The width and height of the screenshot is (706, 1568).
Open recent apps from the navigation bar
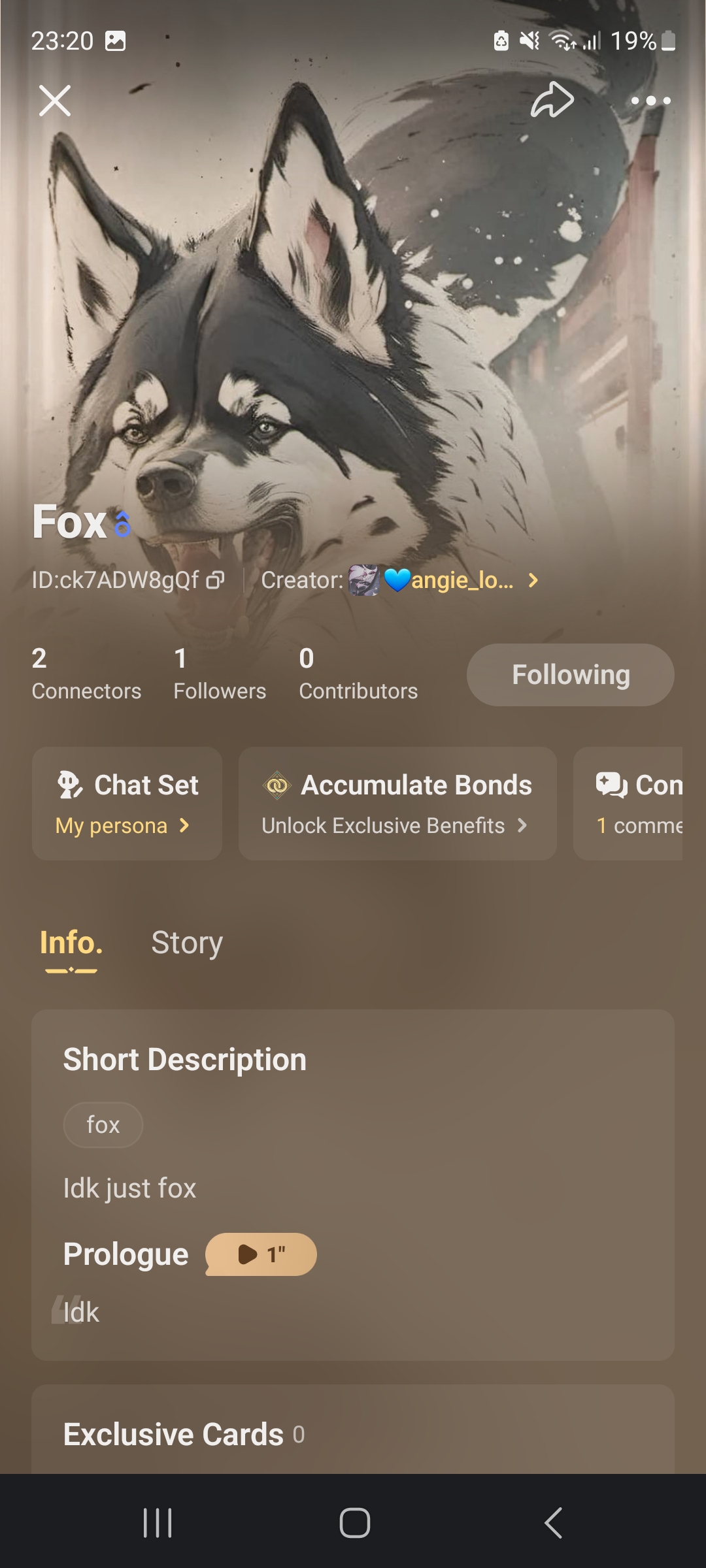[158, 1523]
